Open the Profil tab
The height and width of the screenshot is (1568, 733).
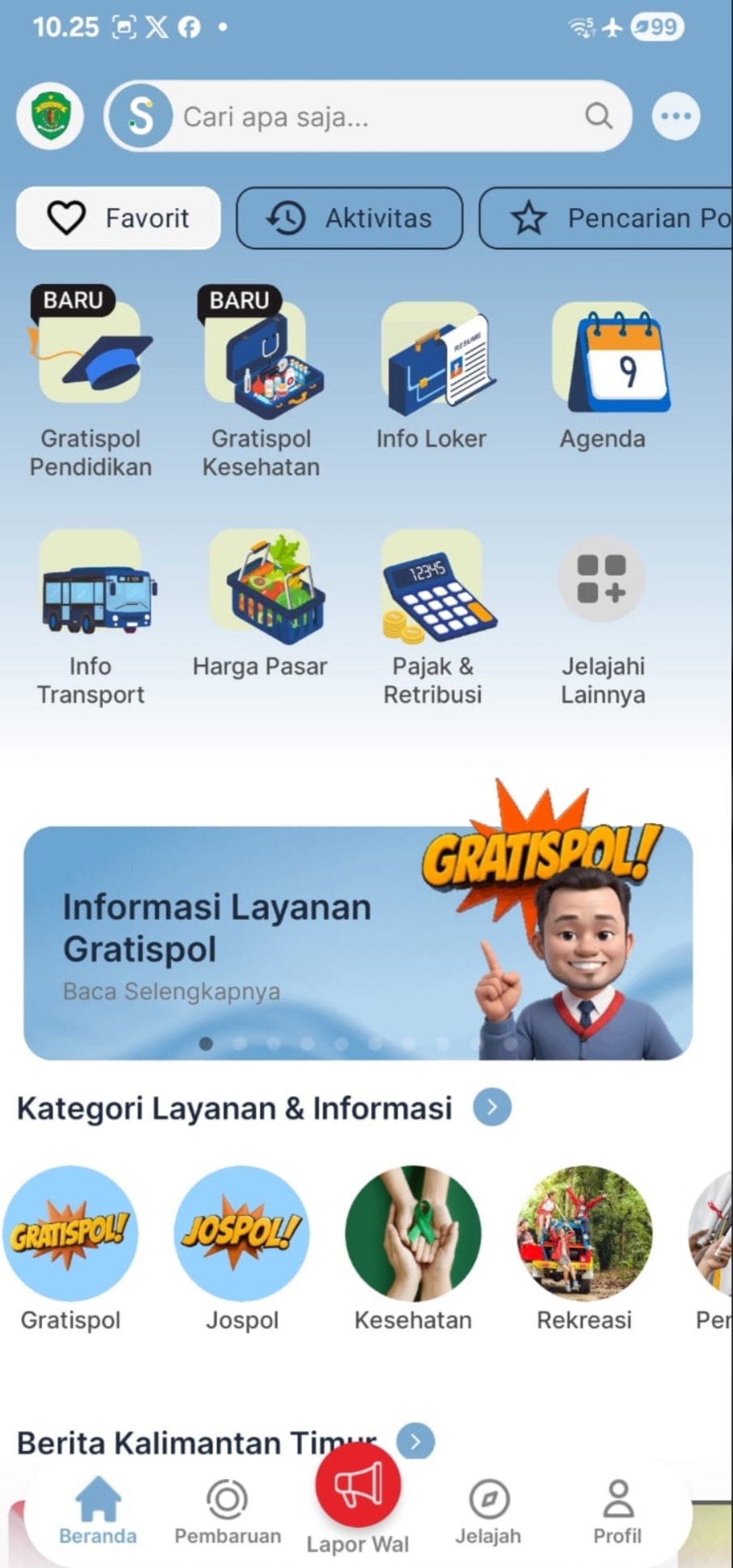click(617, 1512)
